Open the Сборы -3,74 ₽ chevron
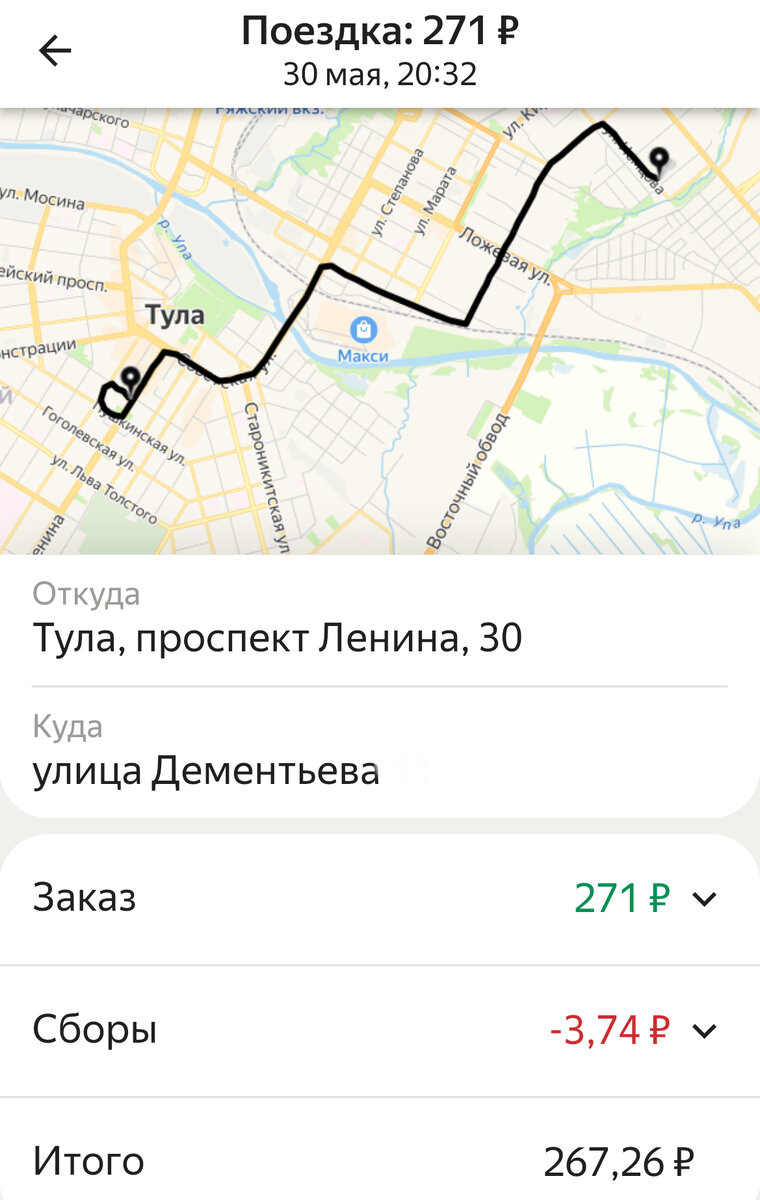The height and width of the screenshot is (1200, 760). click(707, 1029)
